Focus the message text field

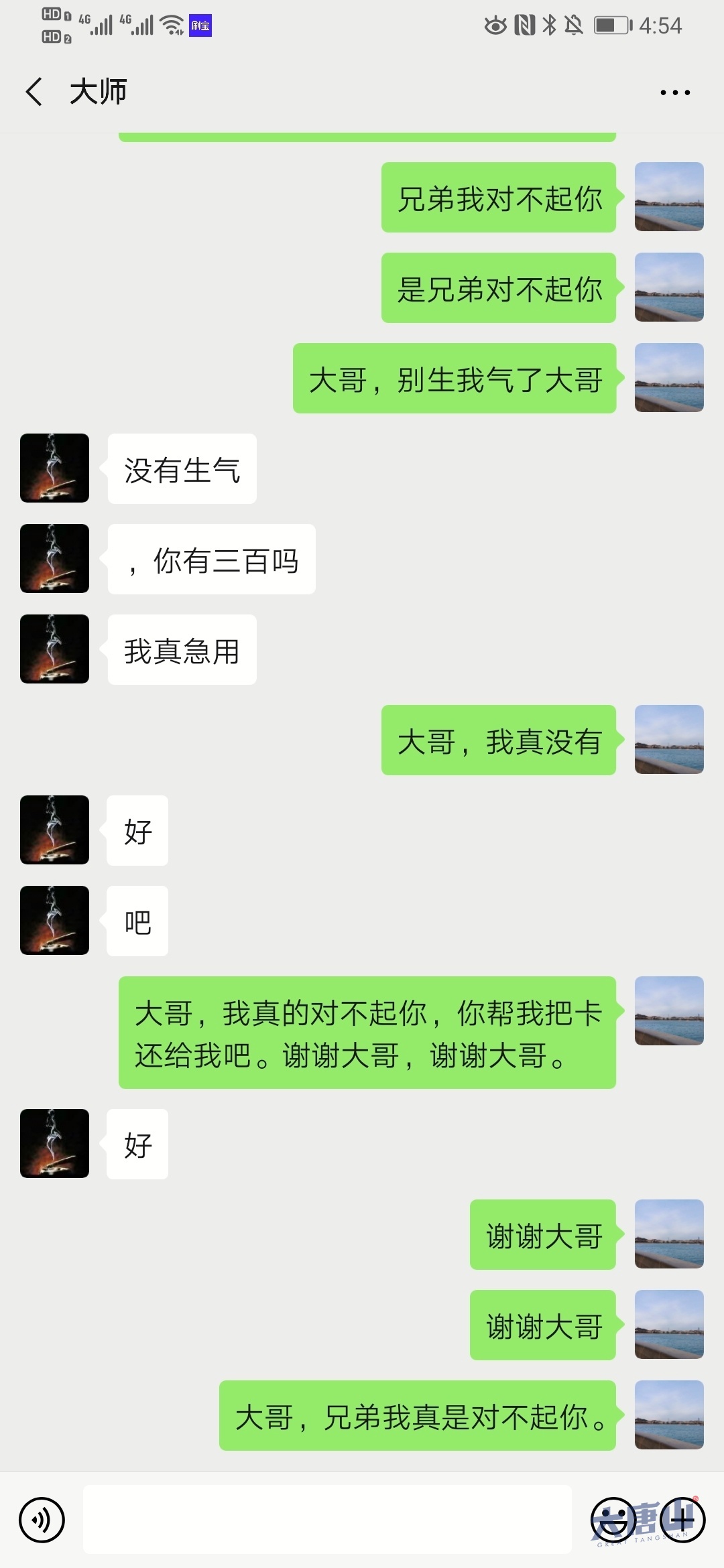(x=327, y=1519)
